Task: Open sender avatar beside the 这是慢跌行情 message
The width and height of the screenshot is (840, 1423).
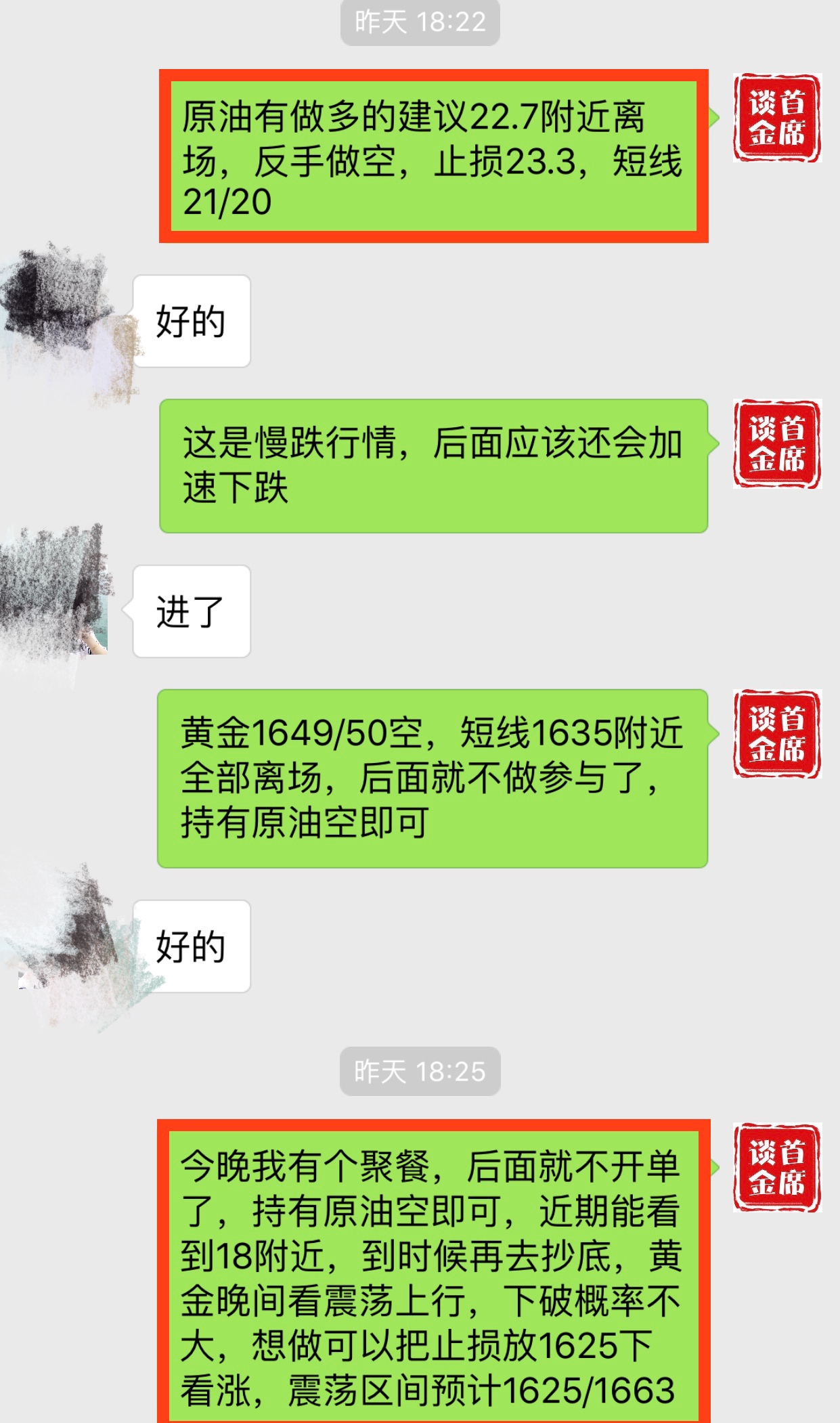Action: point(776,444)
